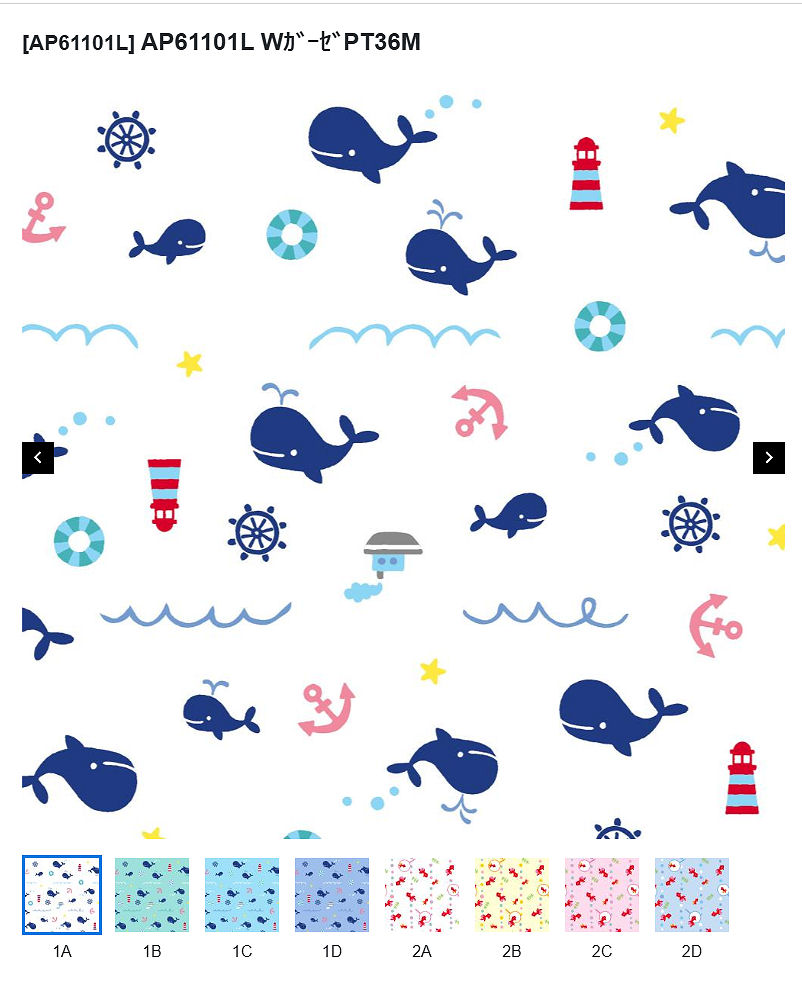Go to the previous image with the left arrow
802x990 pixels.
coord(38,458)
